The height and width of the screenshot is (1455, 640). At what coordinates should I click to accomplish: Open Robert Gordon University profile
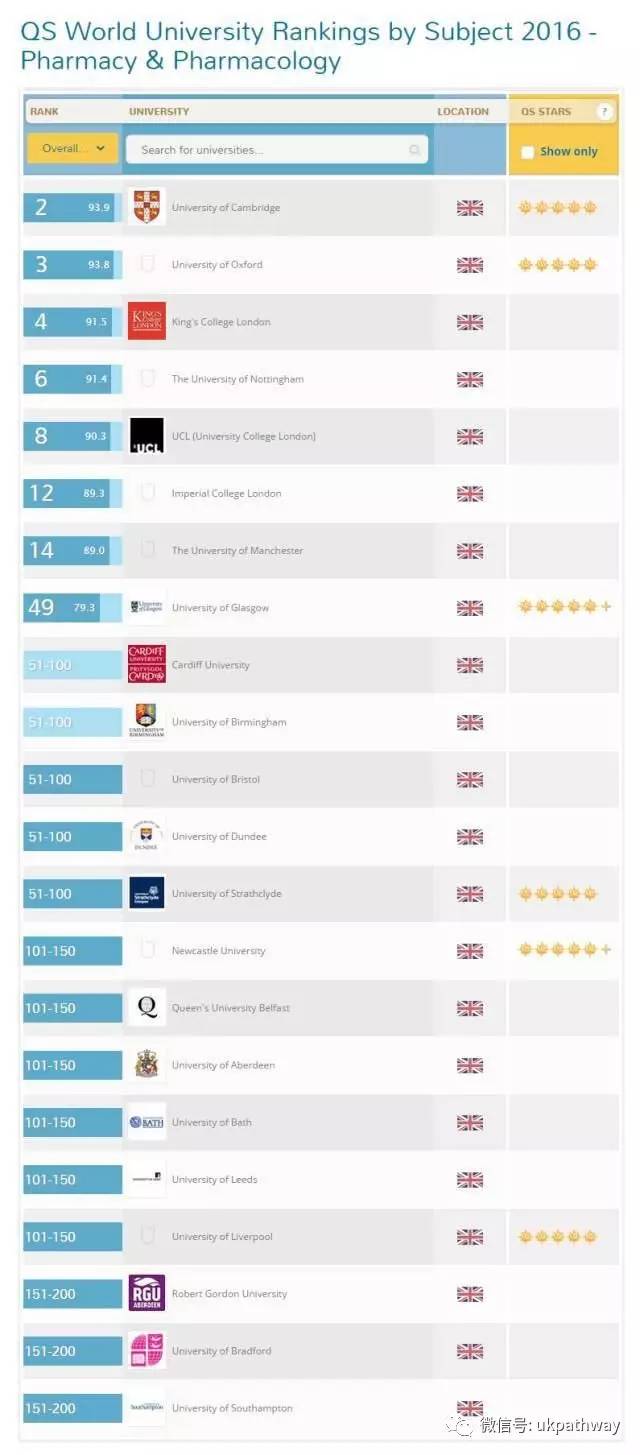tap(229, 1294)
